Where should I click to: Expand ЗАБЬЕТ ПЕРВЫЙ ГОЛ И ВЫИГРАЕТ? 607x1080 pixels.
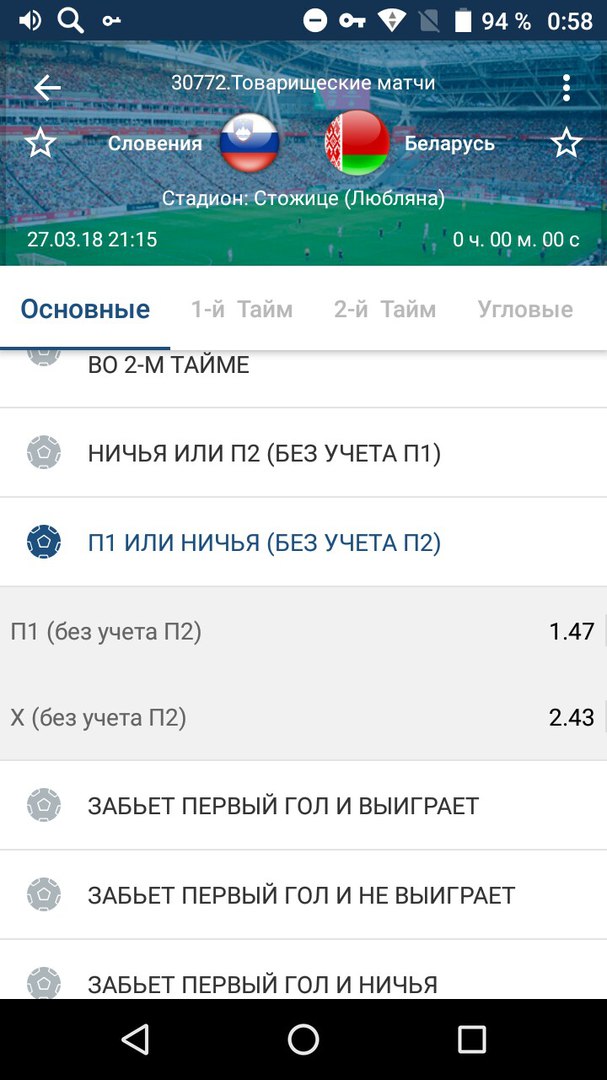tap(283, 805)
